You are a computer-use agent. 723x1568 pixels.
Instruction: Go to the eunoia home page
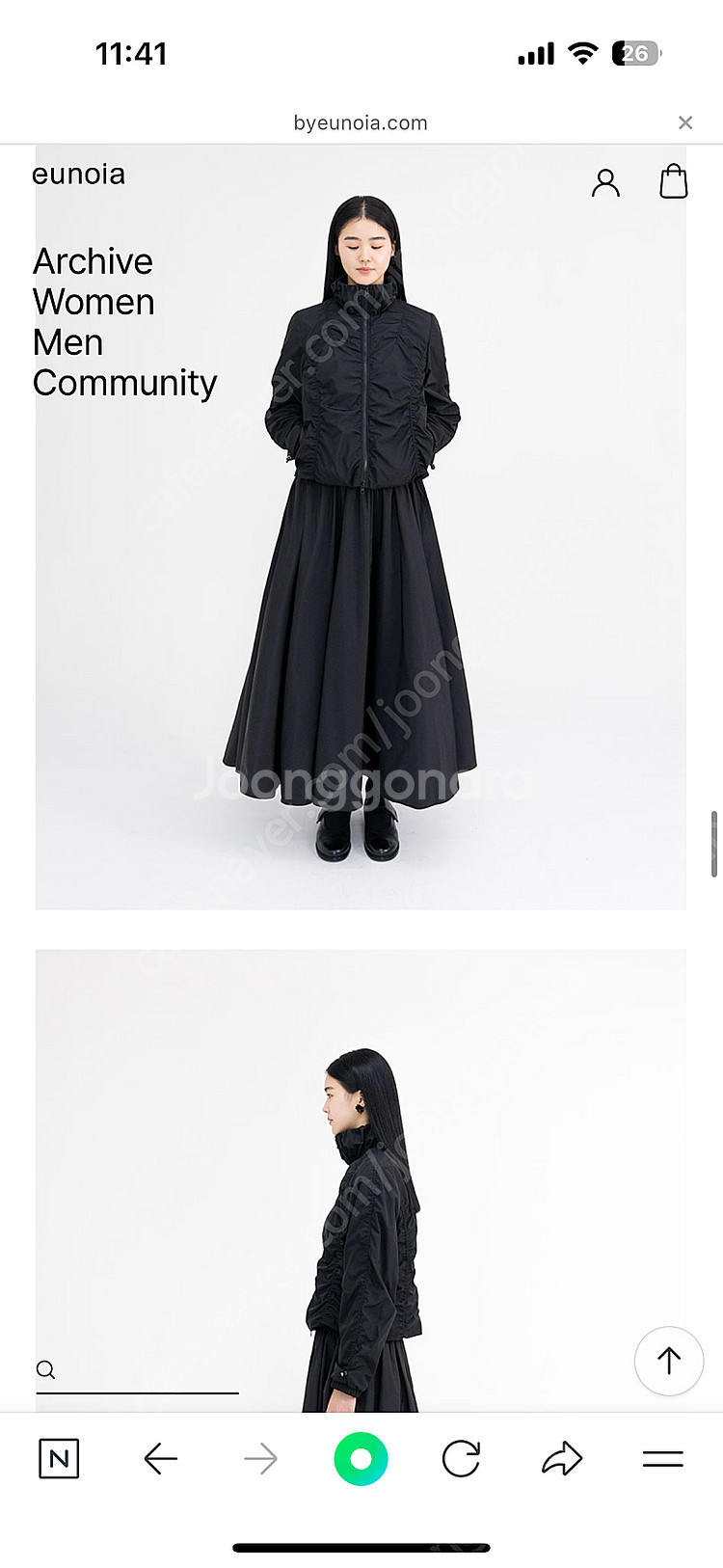(79, 175)
